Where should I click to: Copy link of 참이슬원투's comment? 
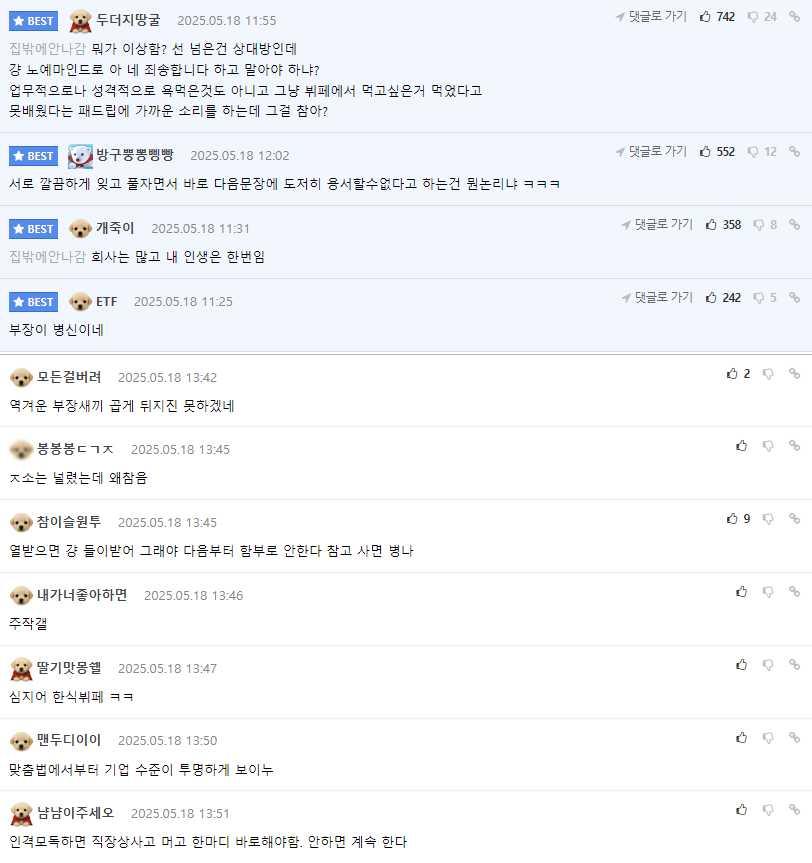click(794, 519)
